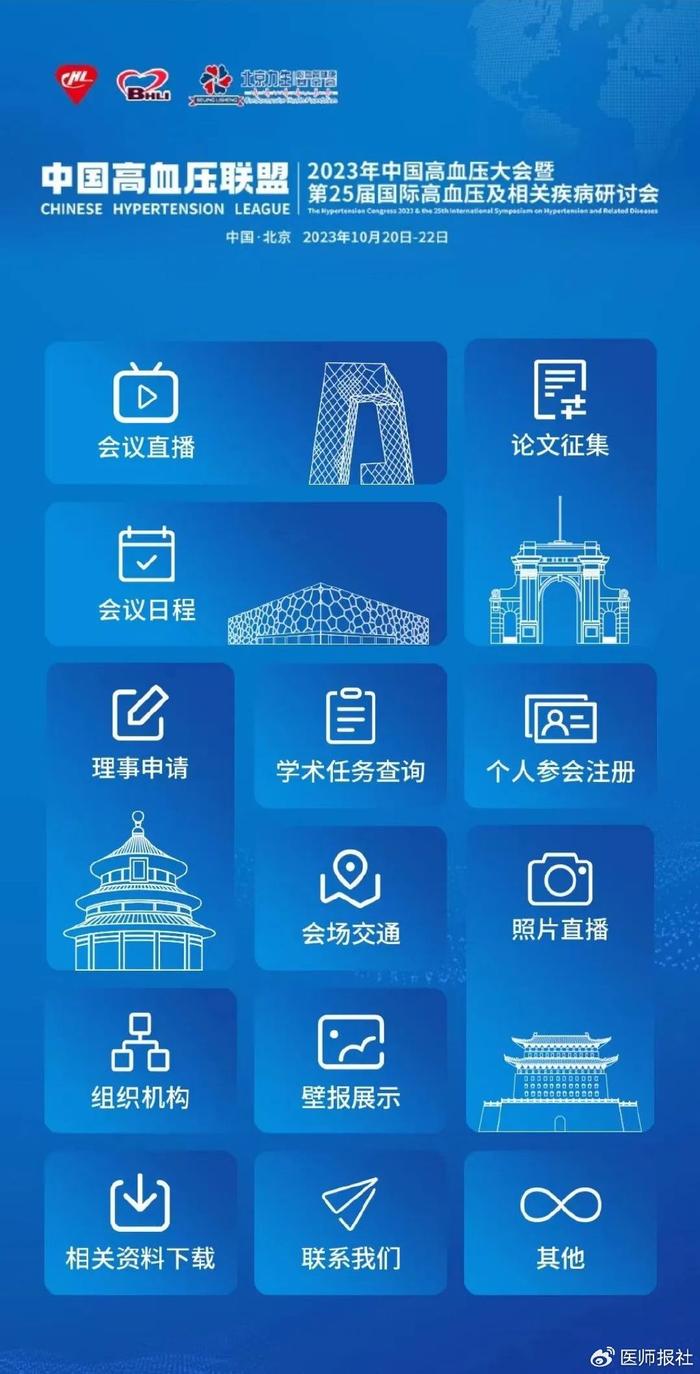View 组织机构 organization structure
This screenshot has height=1374, width=700.
(140, 1061)
